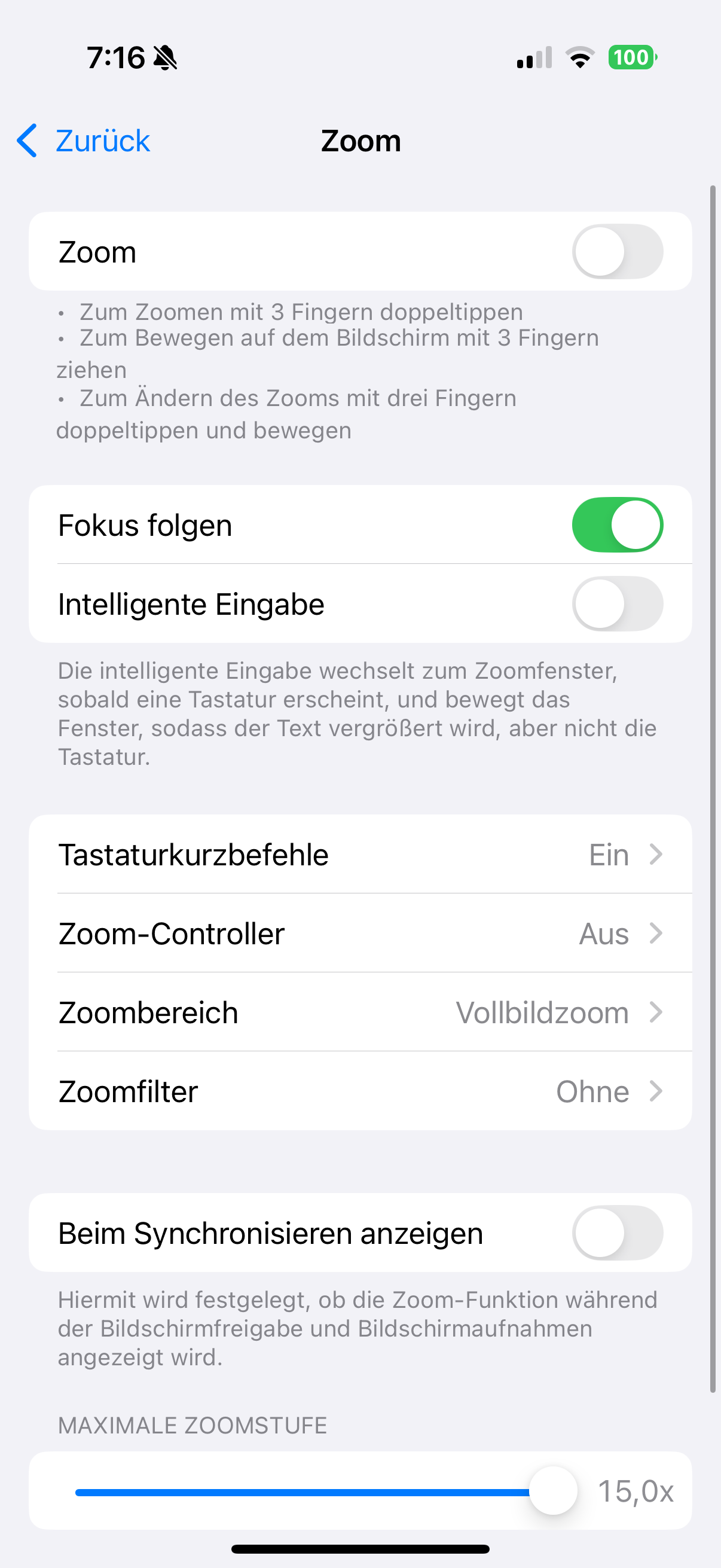Open Tastaturkurzbefehle settings
The width and height of the screenshot is (721, 1568).
(x=360, y=854)
